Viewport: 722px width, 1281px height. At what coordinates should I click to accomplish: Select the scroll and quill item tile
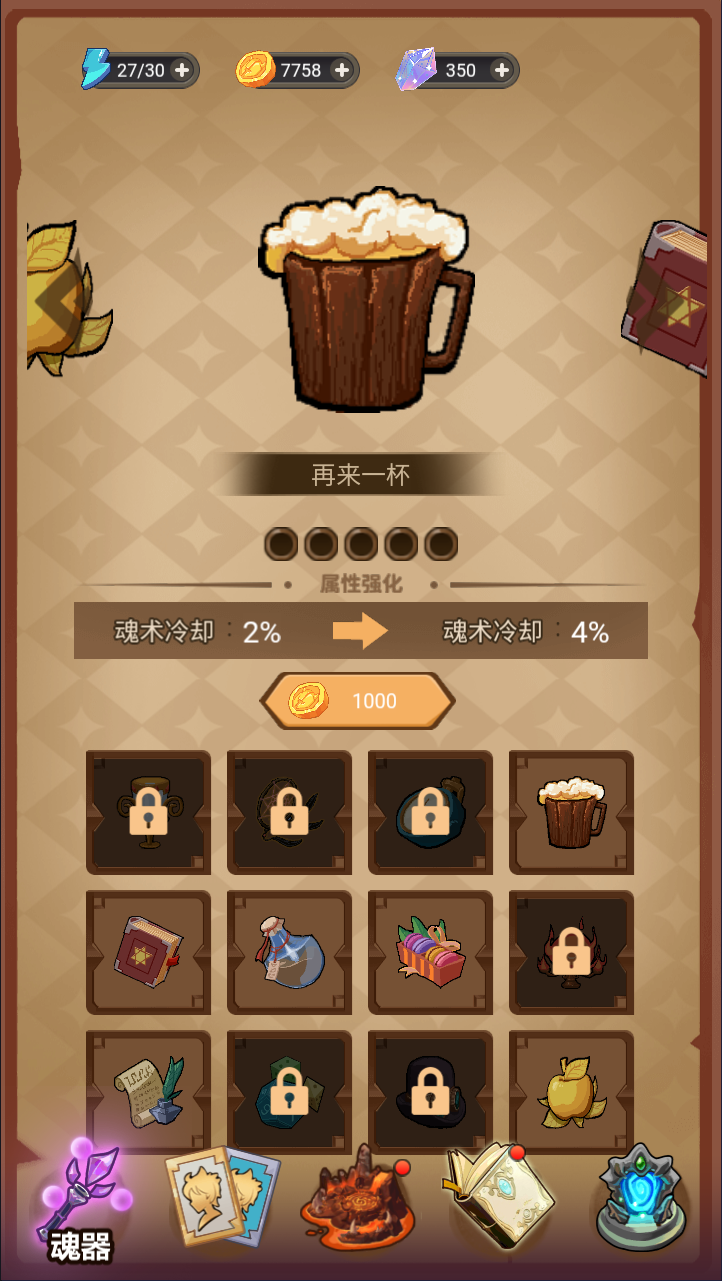[x=148, y=1092]
